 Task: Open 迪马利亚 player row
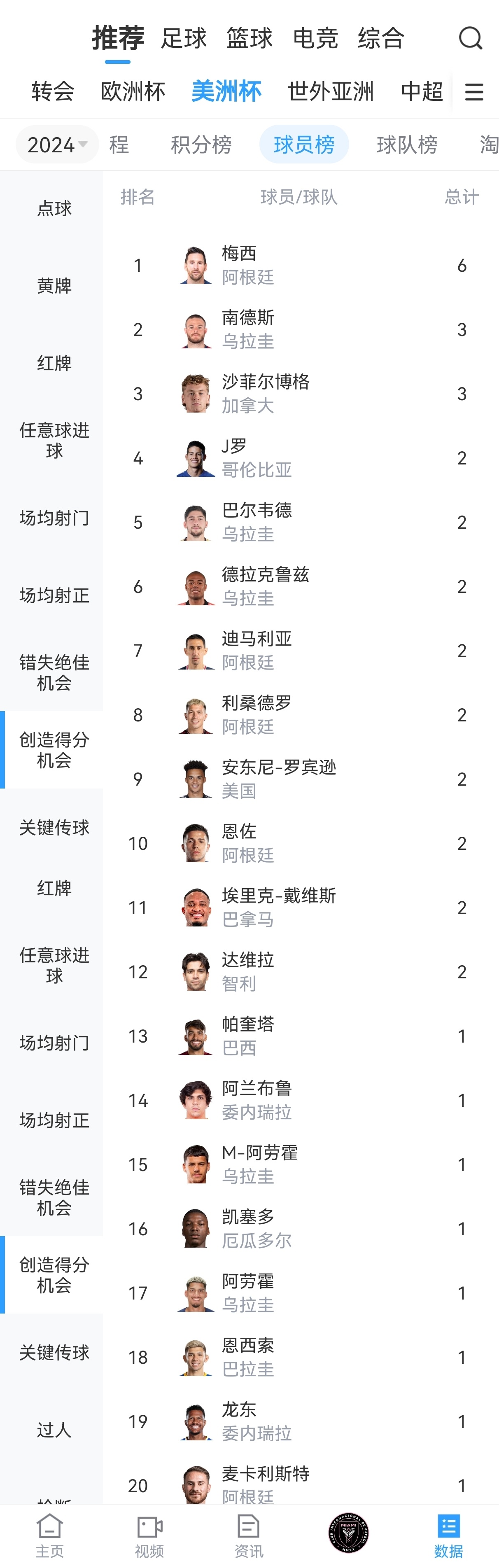tap(298, 651)
